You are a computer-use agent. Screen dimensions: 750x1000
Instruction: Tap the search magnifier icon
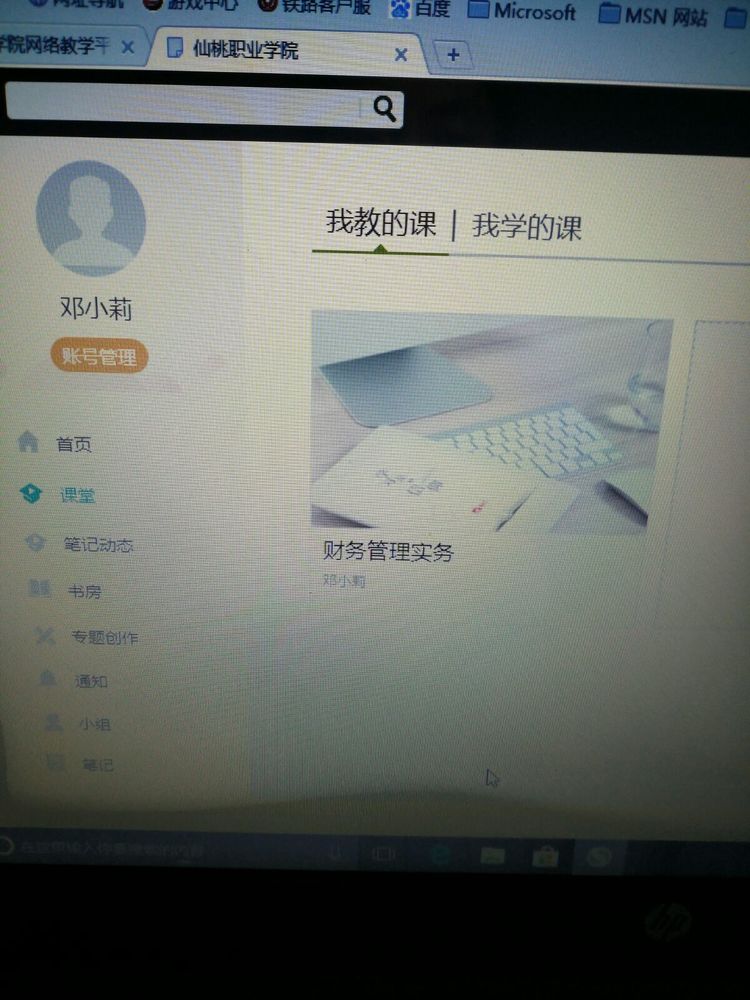[x=385, y=108]
